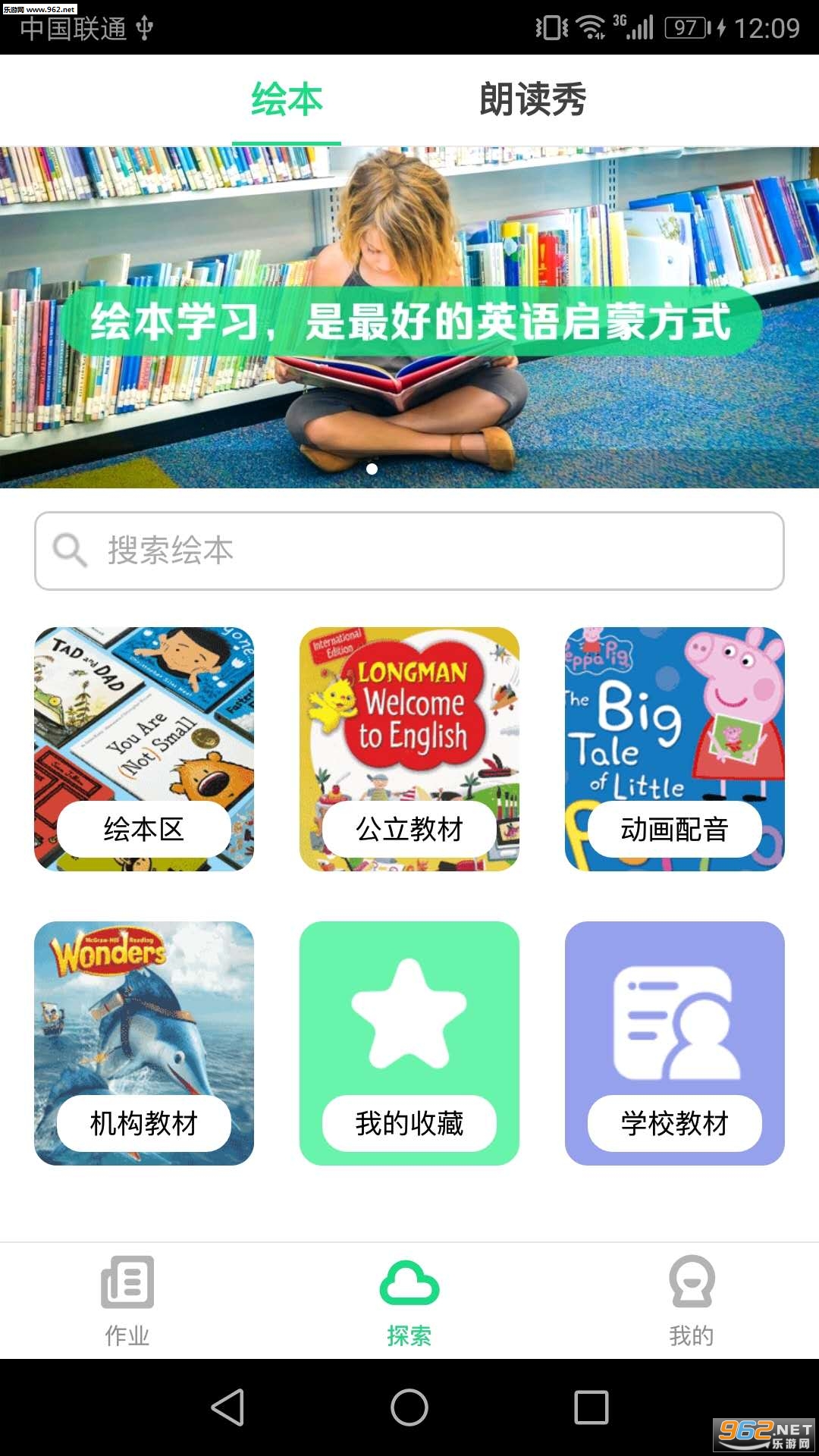Tap the 搜索绘本 search box
Image resolution: width=819 pixels, height=1456 pixels.
409,551
